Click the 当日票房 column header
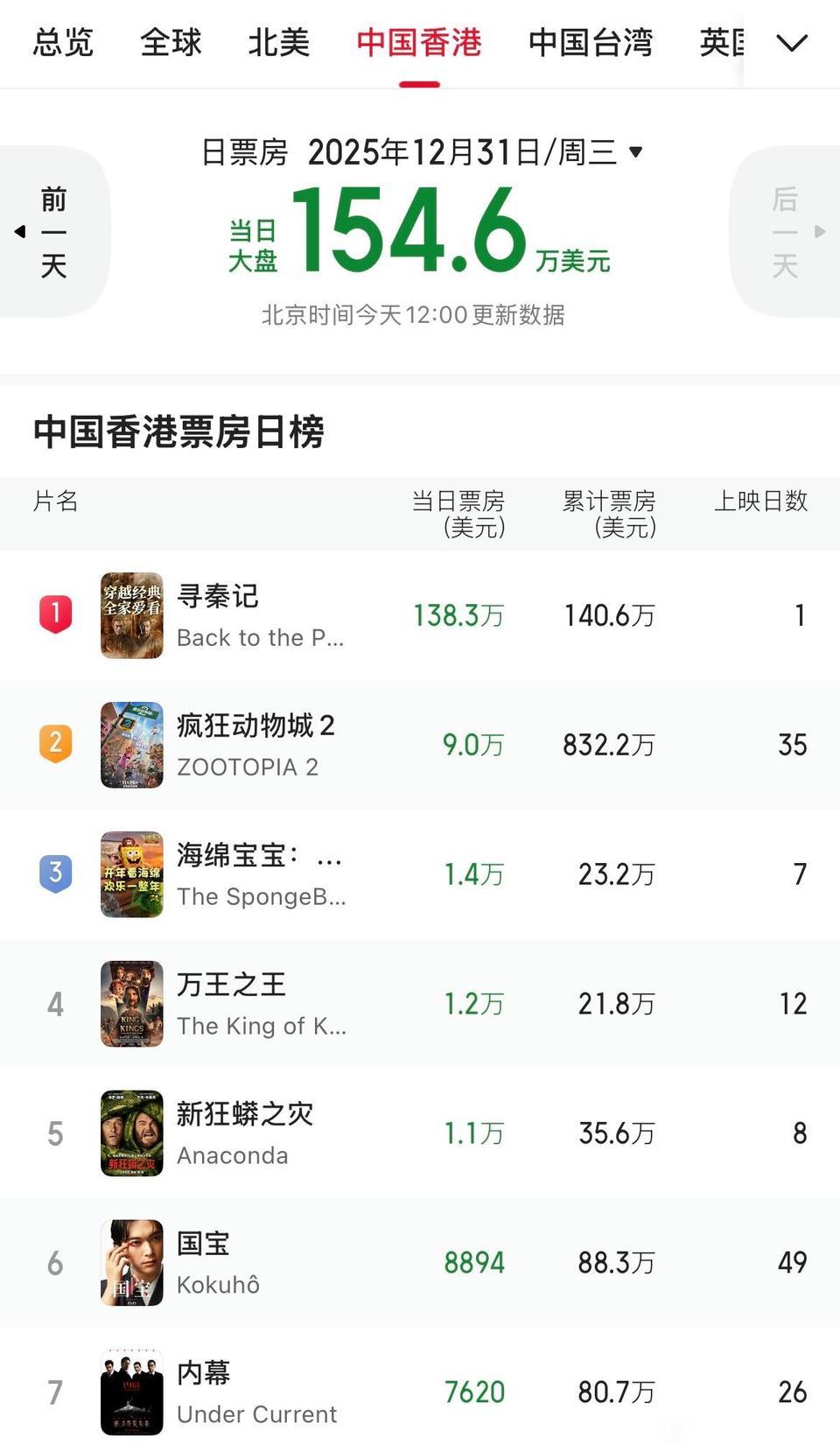The image size is (840, 1452). click(x=458, y=515)
